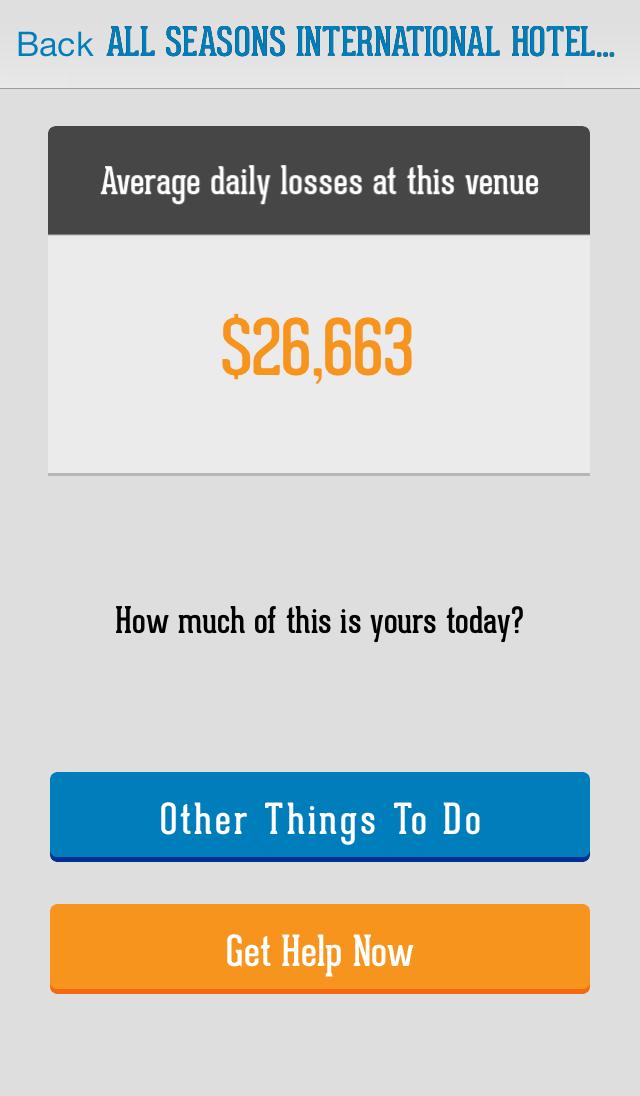
Task: Tap the Get Help Now button
Action: click(x=320, y=948)
